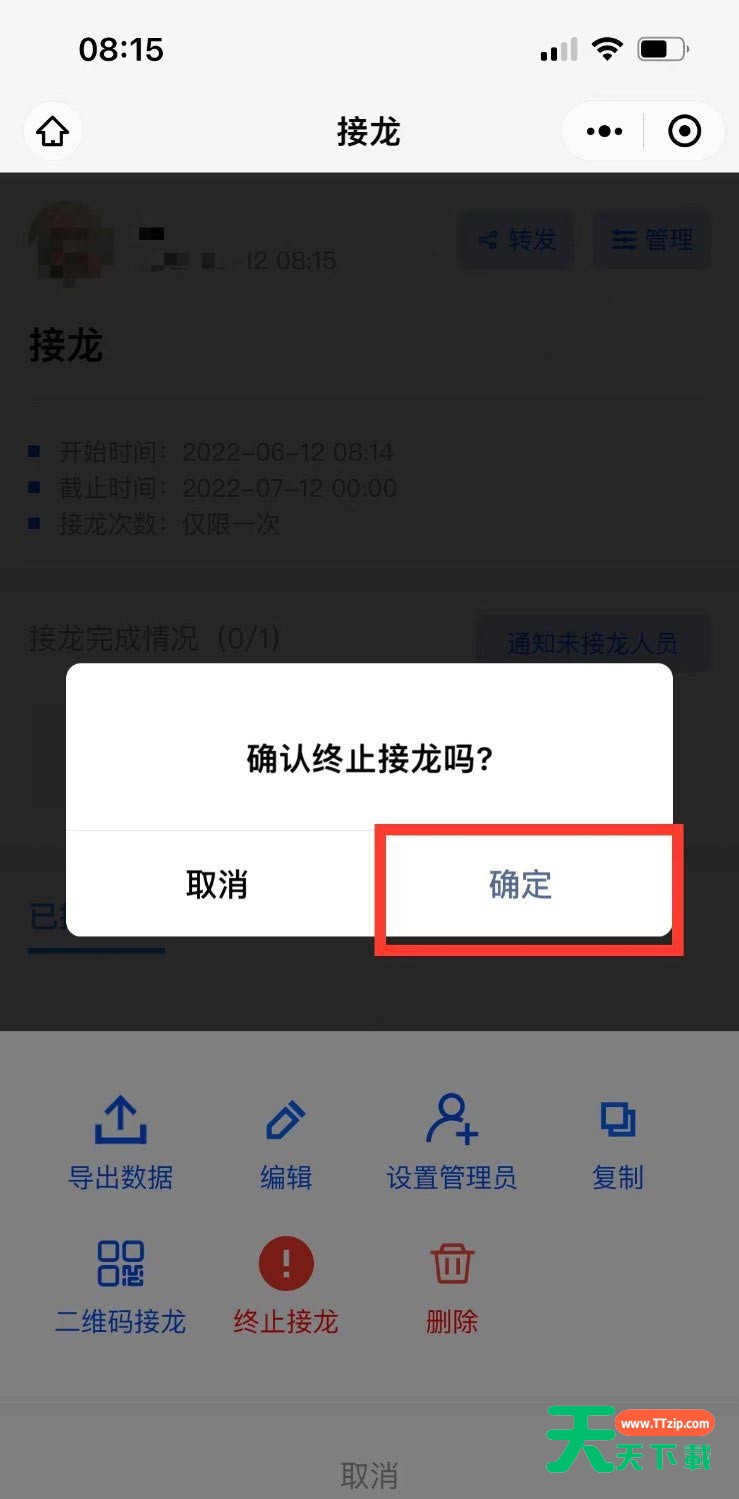Image resolution: width=739 pixels, height=1499 pixels.
Task: Open 设置管理员
Action: [x=452, y=1142]
